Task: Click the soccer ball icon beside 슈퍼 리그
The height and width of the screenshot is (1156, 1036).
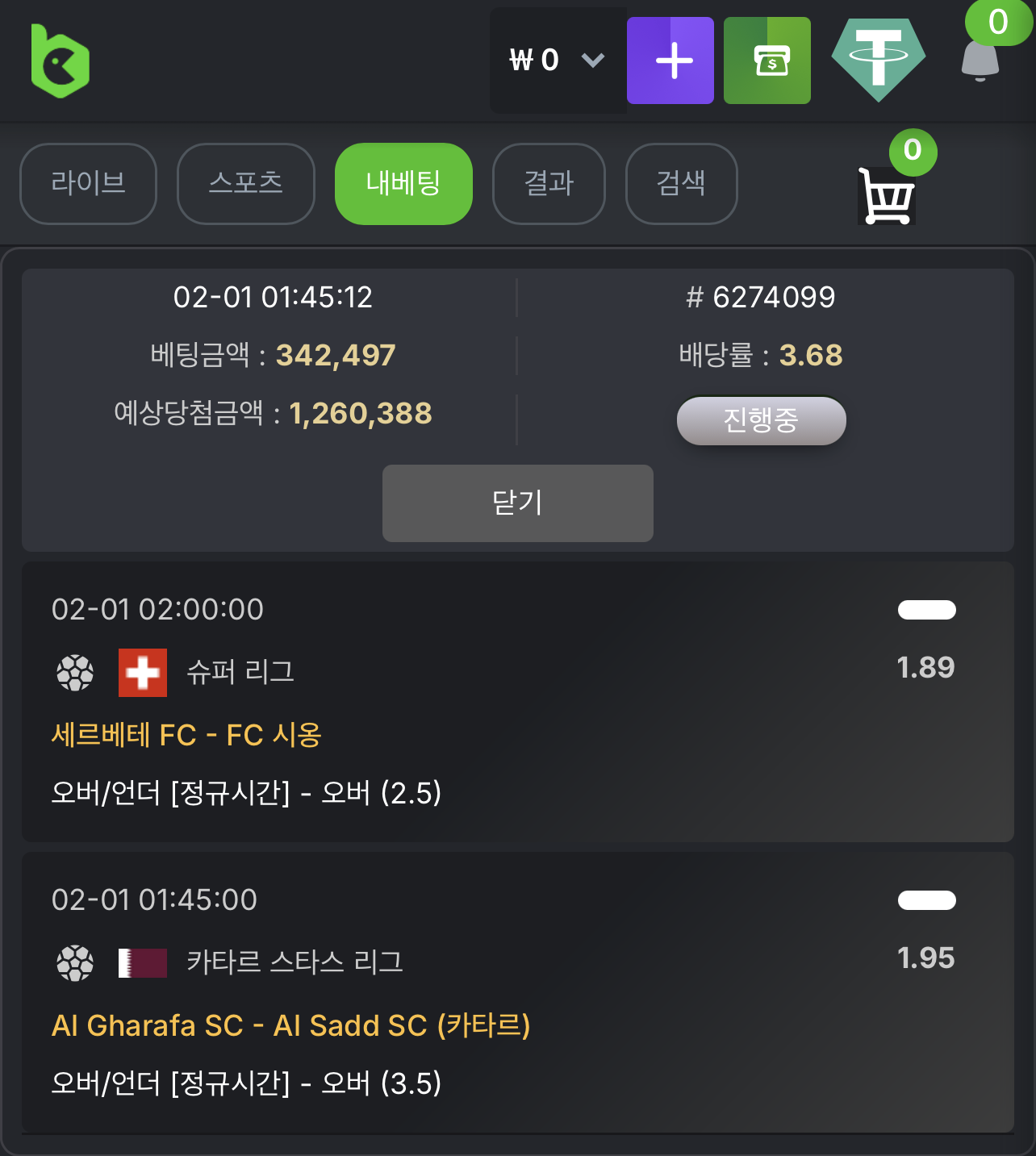Action: tap(74, 673)
